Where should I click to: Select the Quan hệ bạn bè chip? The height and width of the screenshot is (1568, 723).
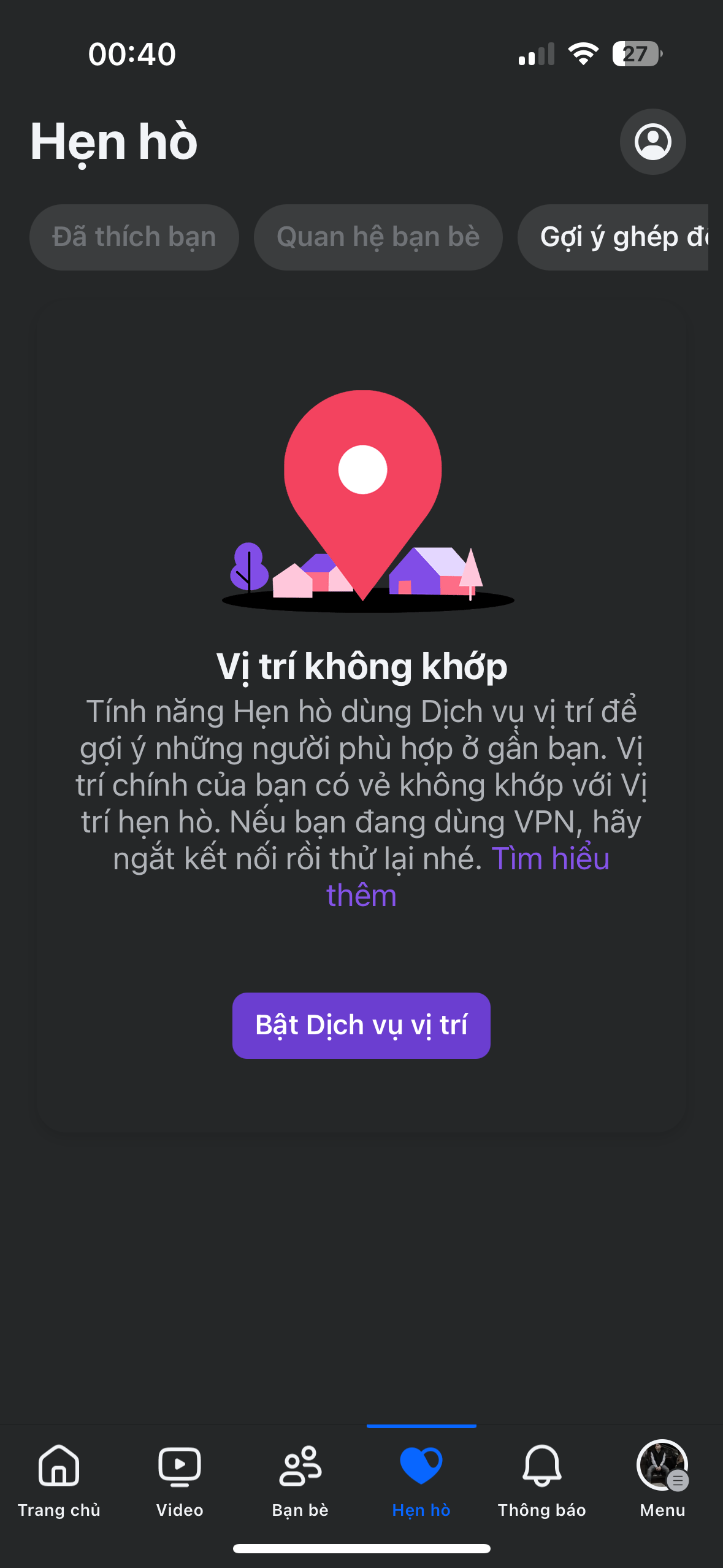[x=378, y=237]
